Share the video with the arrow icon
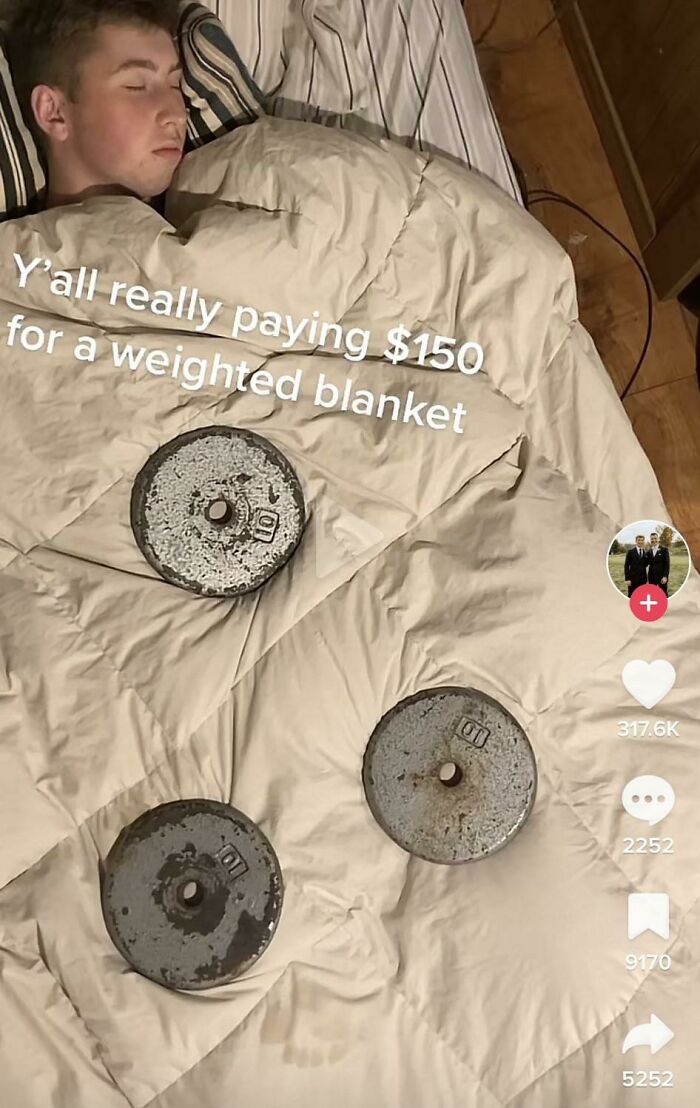Screen dimensions: 700x1108 (x=648, y=1035)
